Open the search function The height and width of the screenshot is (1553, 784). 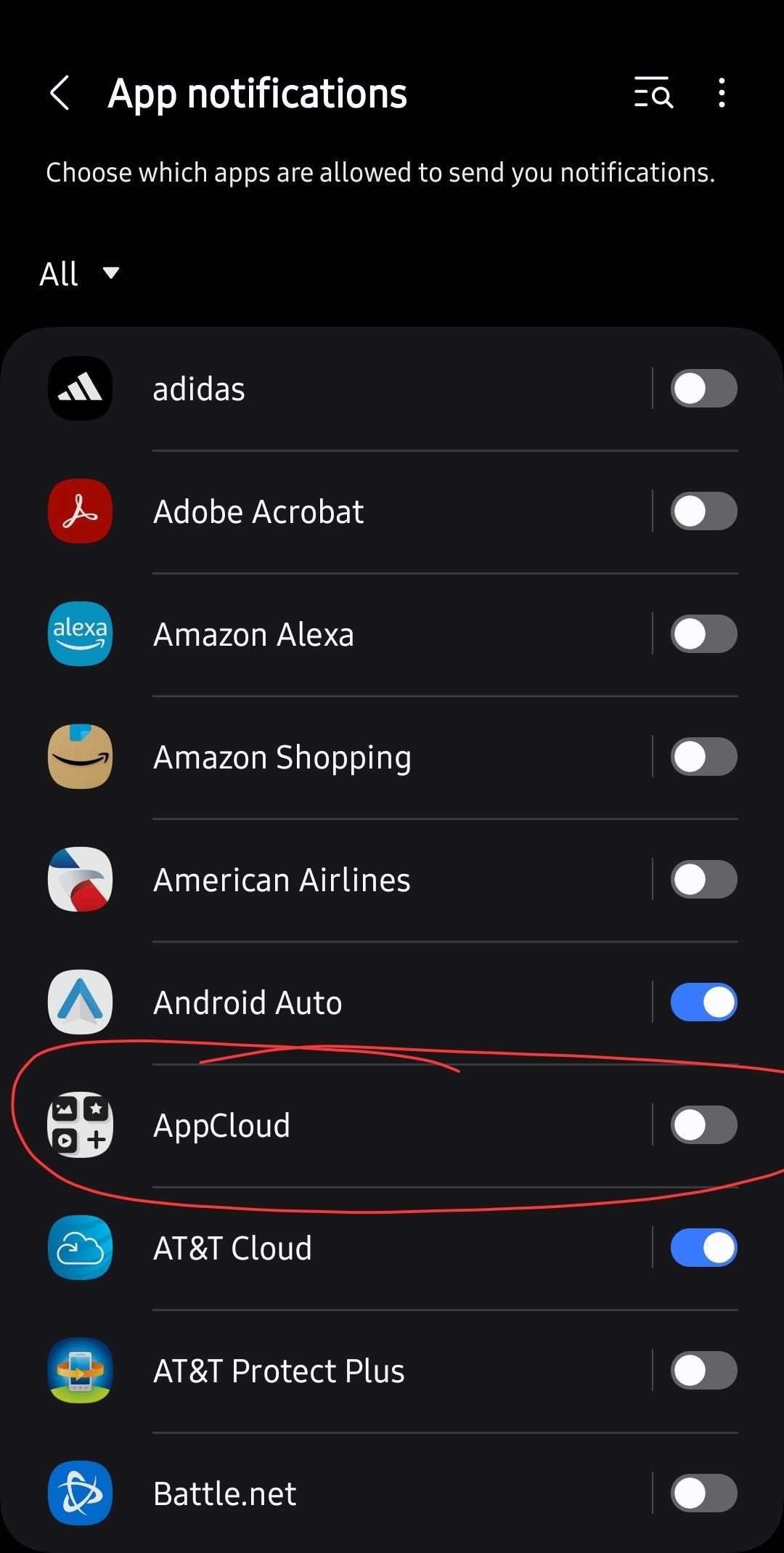coord(653,94)
